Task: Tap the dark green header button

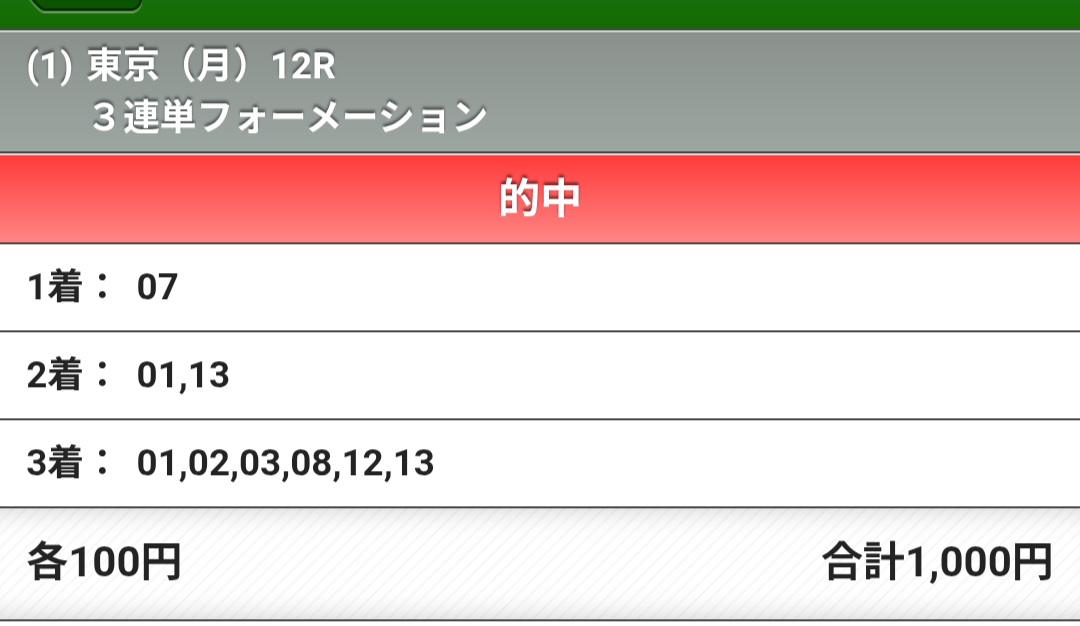Action: [x=87, y=4]
